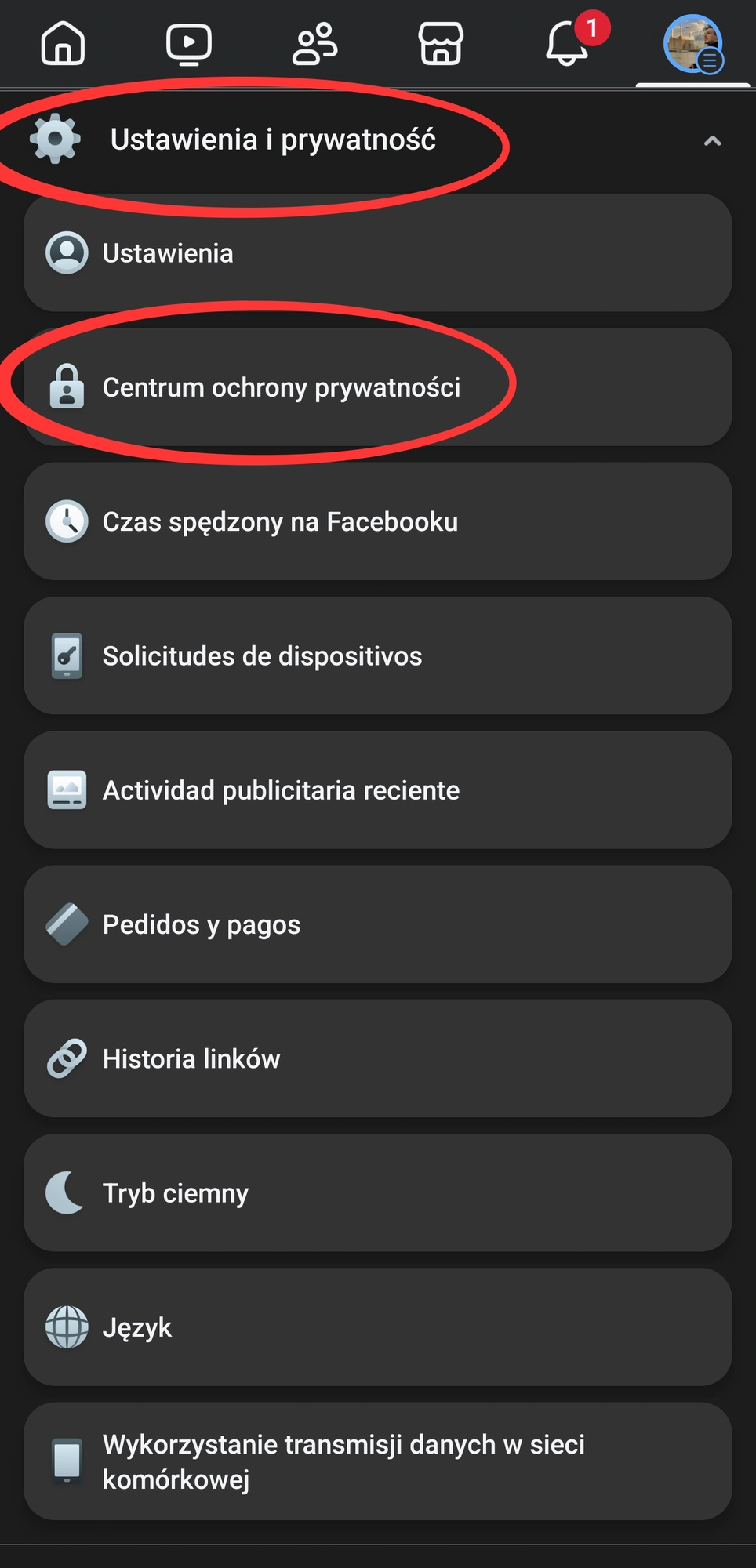Screen dimensions: 756x1568
Task: Open Wykorzystanie transmisji danych w sieci komórkowej
Action: [377, 1461]
